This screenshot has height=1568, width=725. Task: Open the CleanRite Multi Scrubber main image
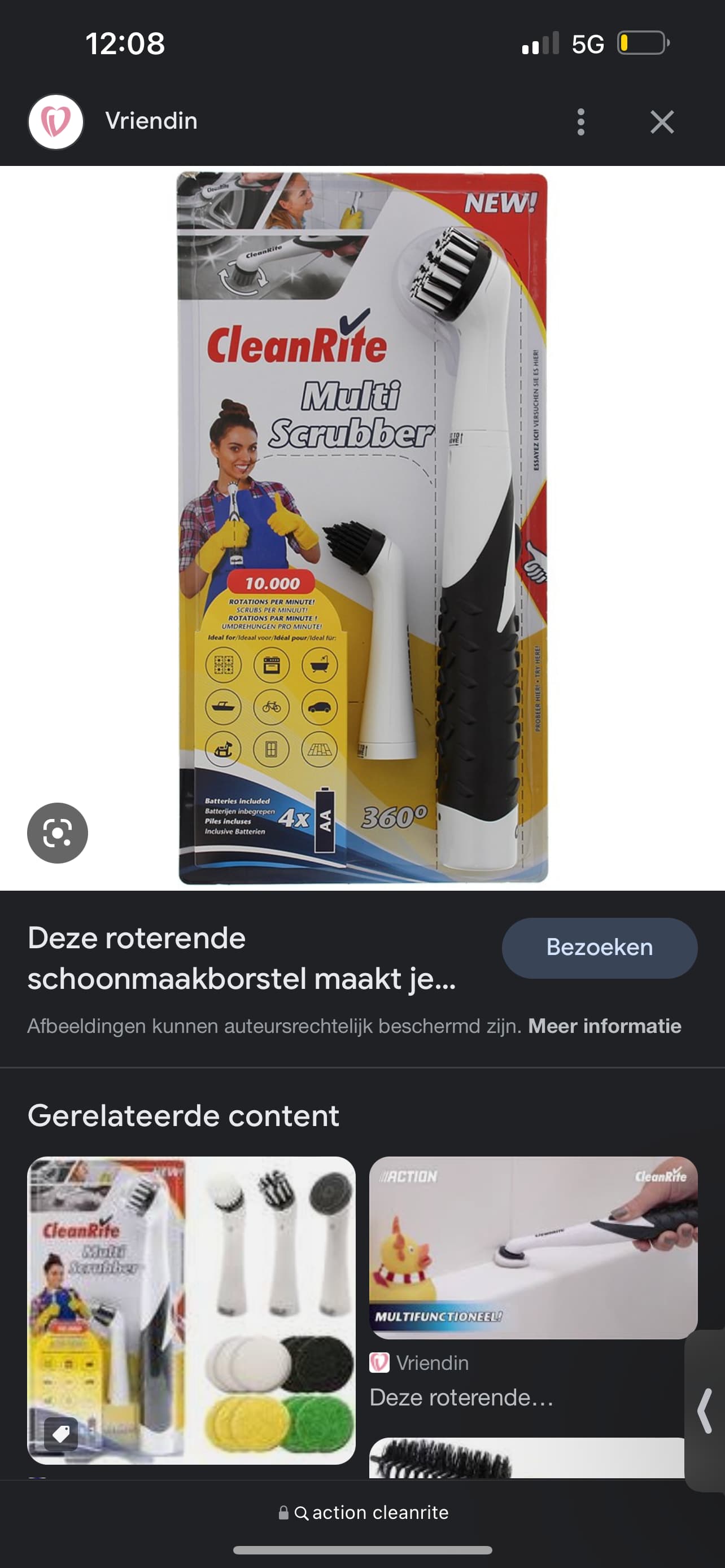click(363, 528)
